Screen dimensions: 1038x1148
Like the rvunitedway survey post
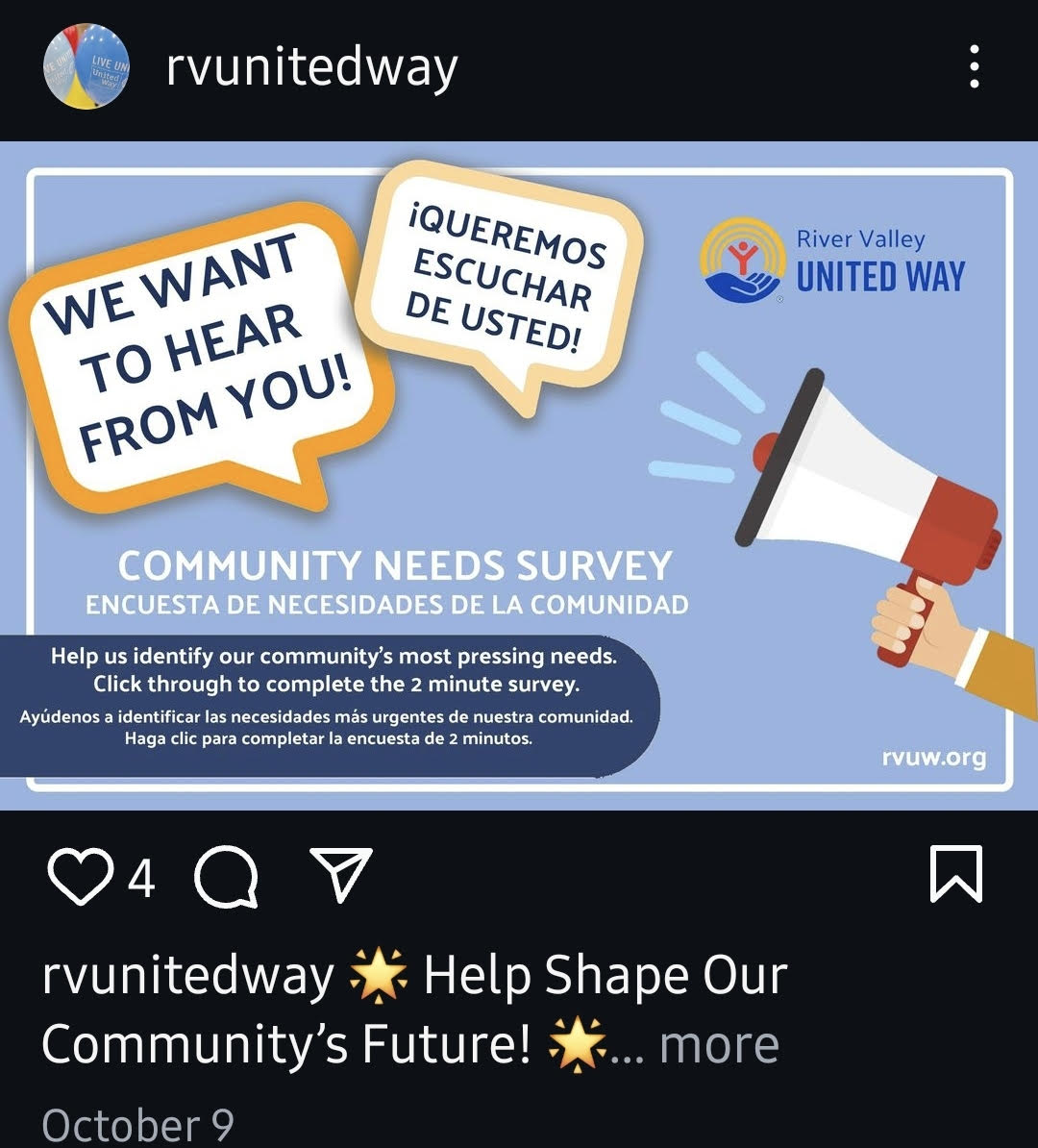point(79,876)
